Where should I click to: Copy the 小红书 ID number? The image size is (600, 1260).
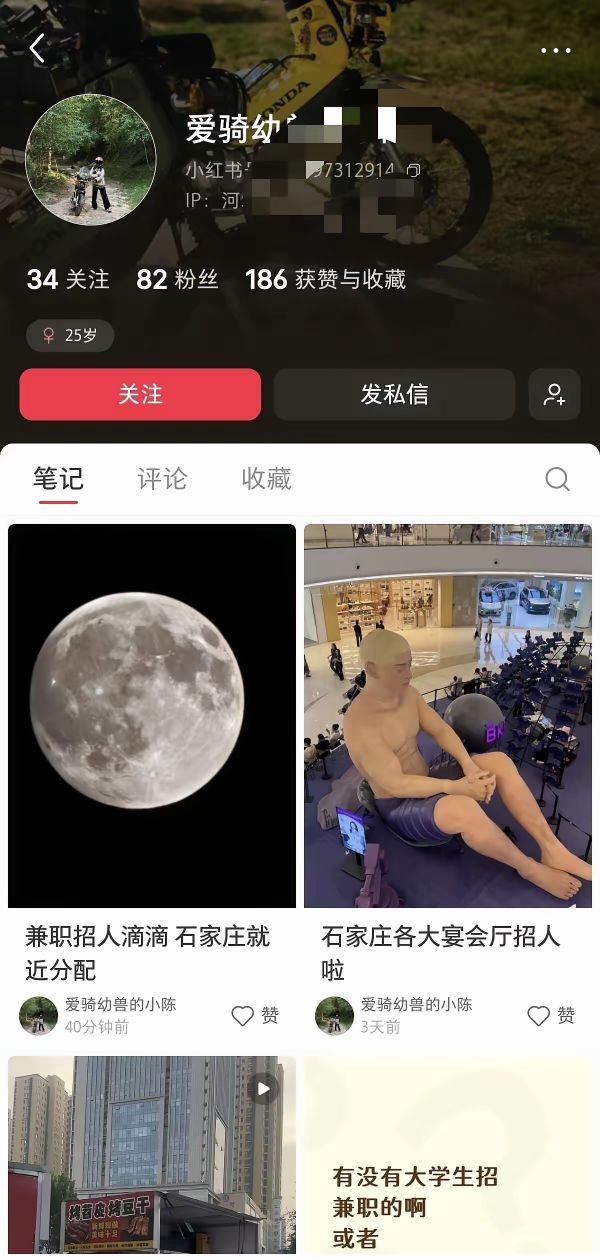[412, 171]
